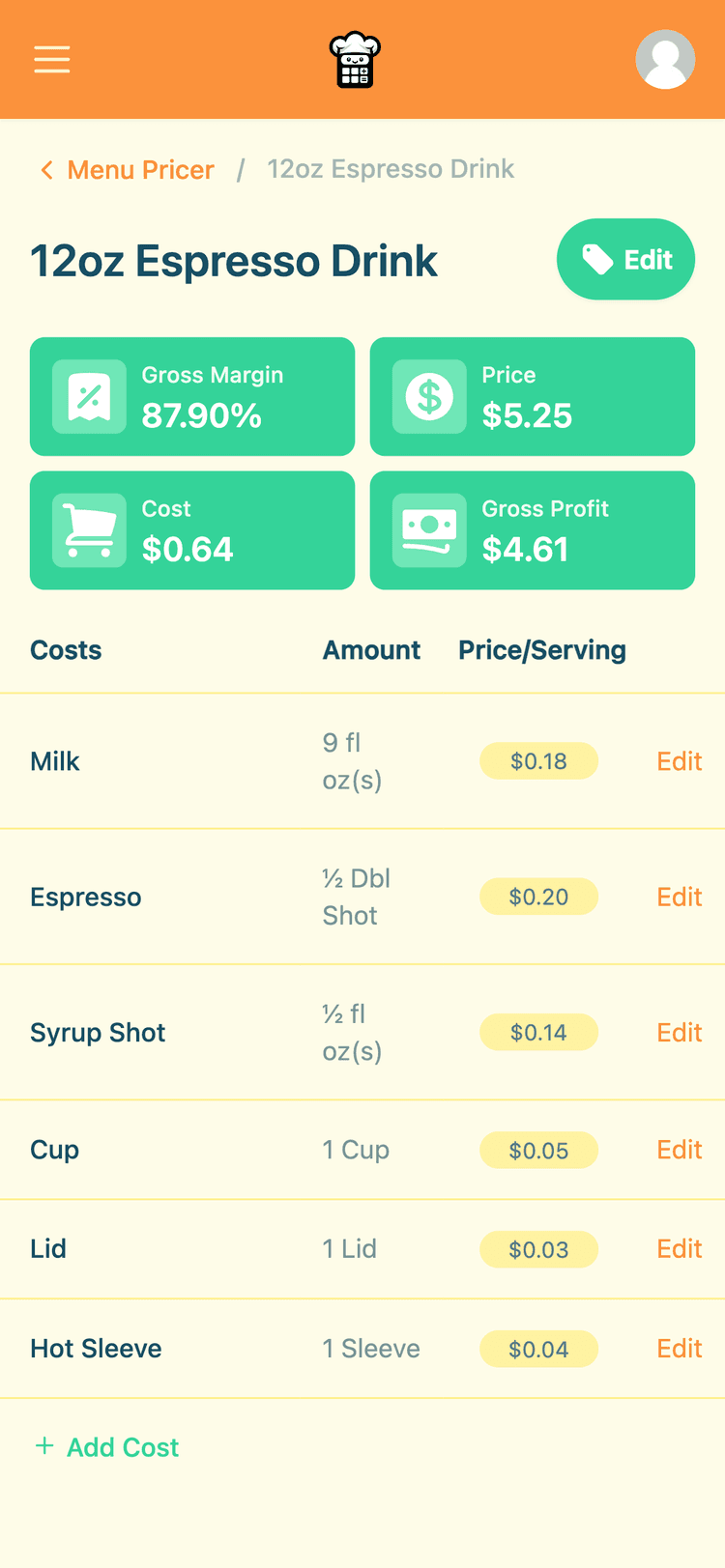The height and width of the screenshot is (1568, 725).
Task: Click the dollar sign icon on Price card
Action: click(x=428, y=396)
